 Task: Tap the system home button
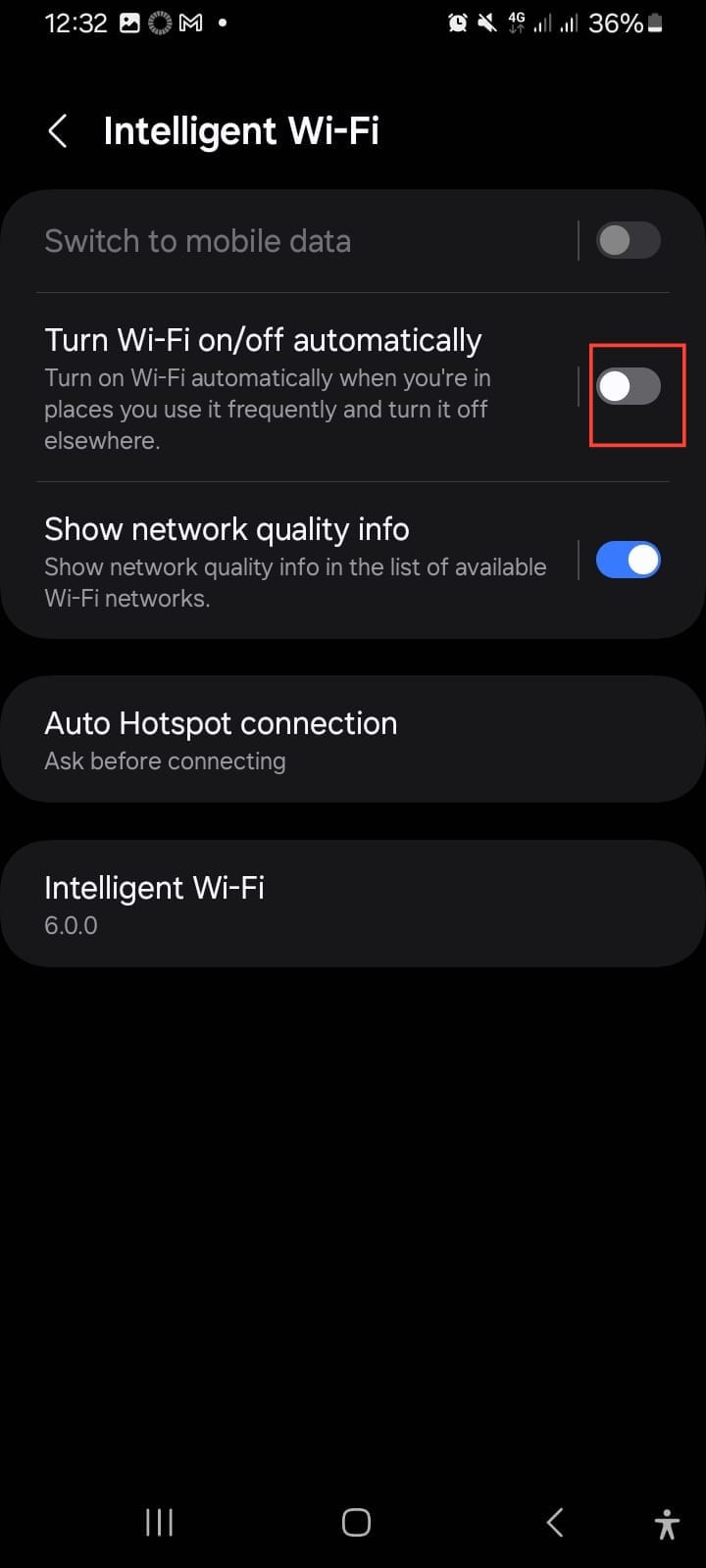[356, 1522]
